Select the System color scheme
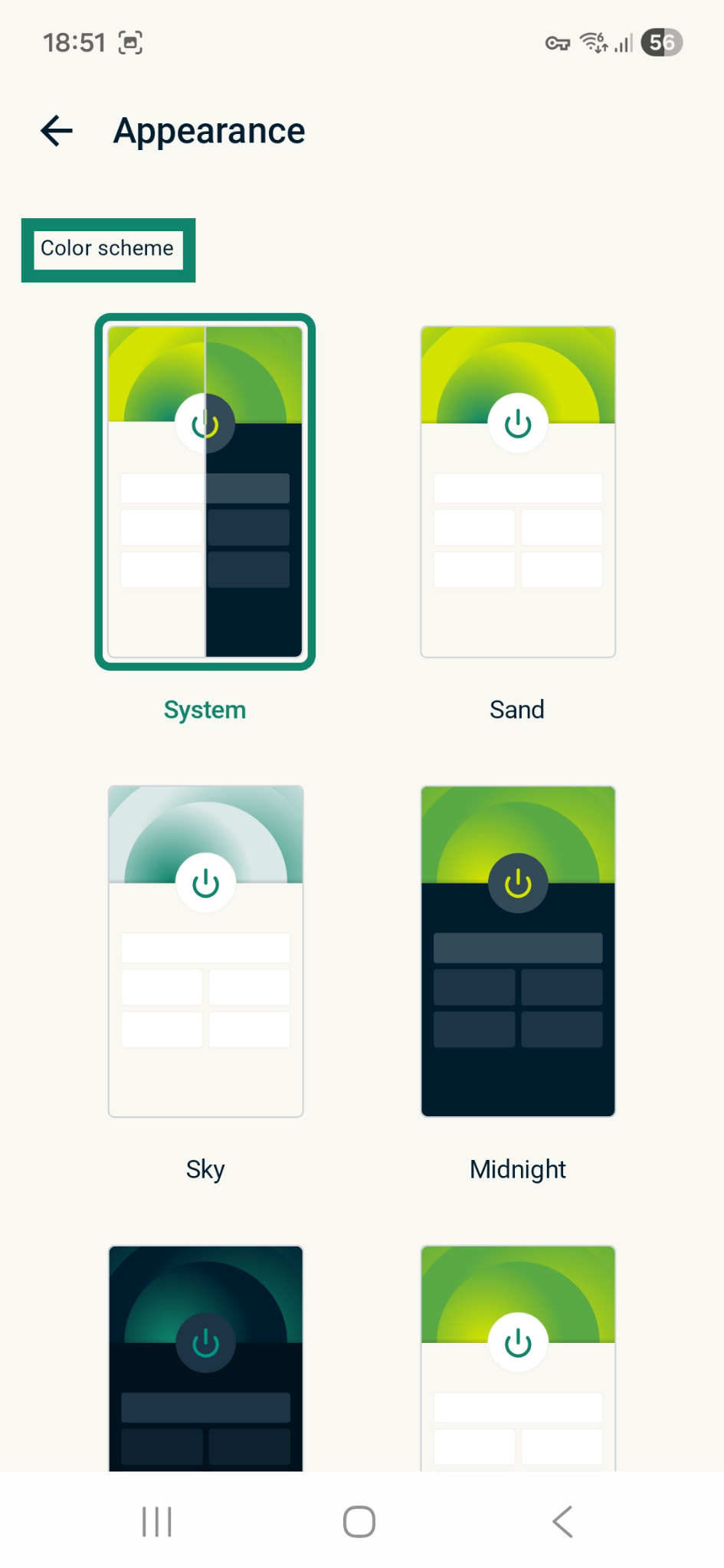This screenshot has height=1568, width=724. (205, 492)
